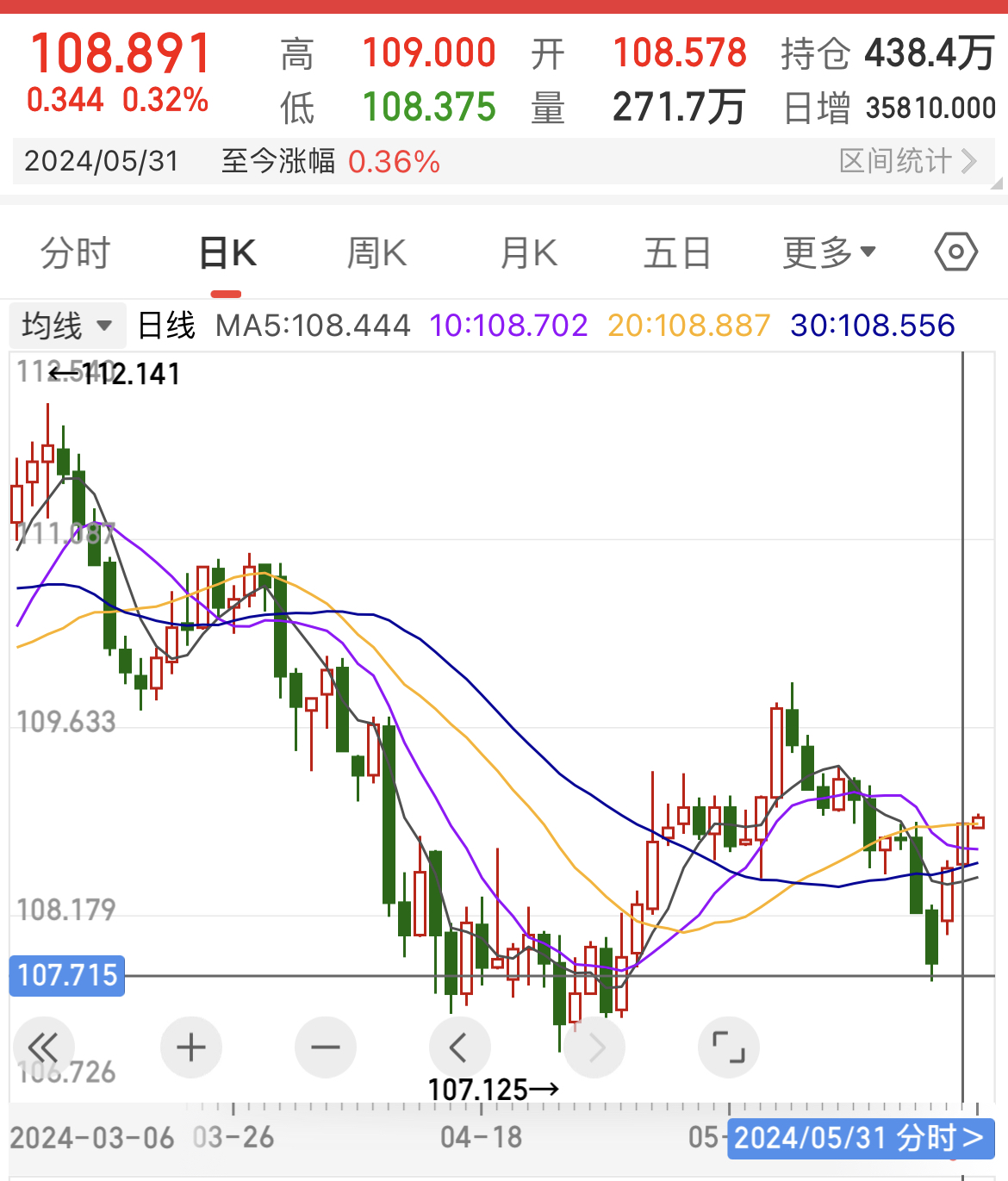This screenshot has width=1008, height=1181.
Task: Select the 周K weekly chart tab
Action: (x=376, y=253)
